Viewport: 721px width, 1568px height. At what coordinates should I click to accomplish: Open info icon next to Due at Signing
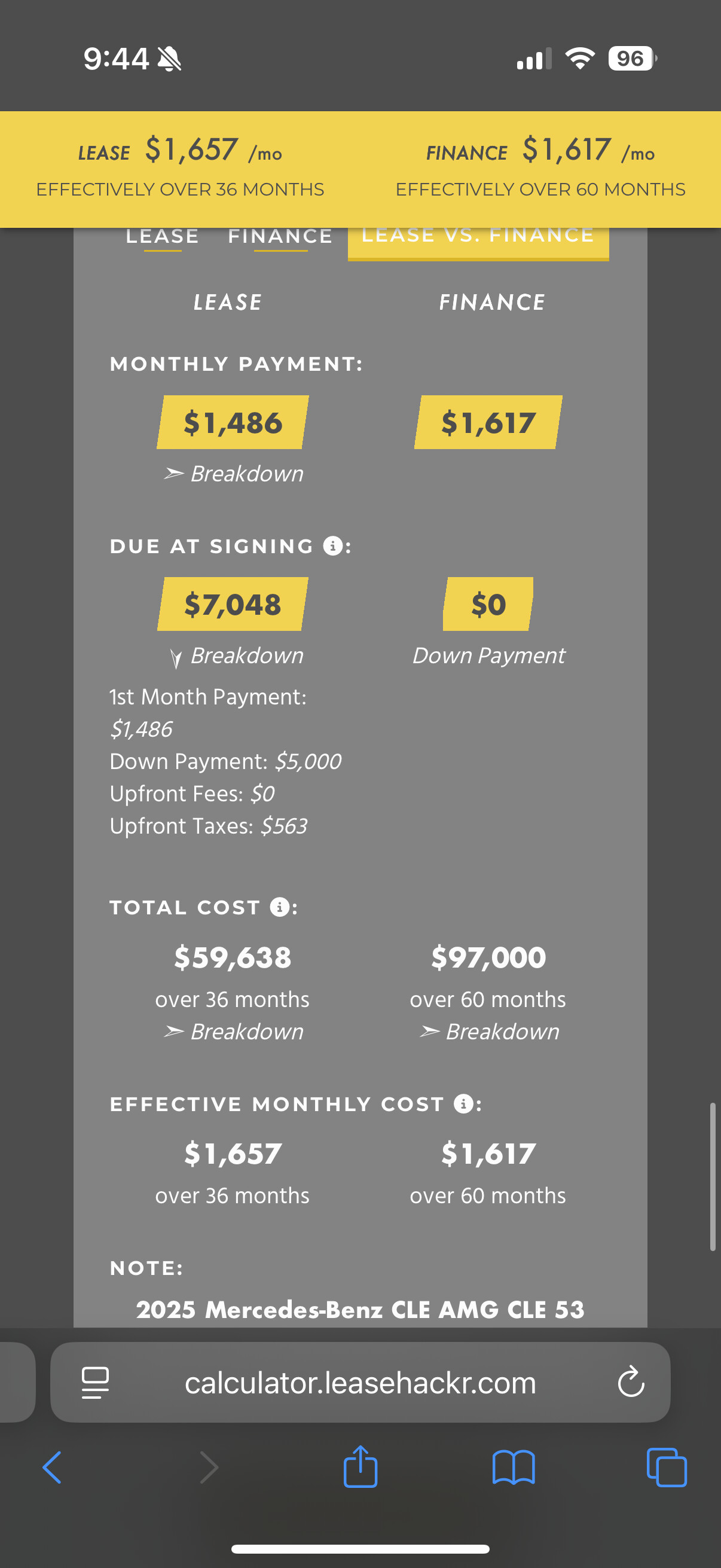pyautogui.click(x=332, y=545)
